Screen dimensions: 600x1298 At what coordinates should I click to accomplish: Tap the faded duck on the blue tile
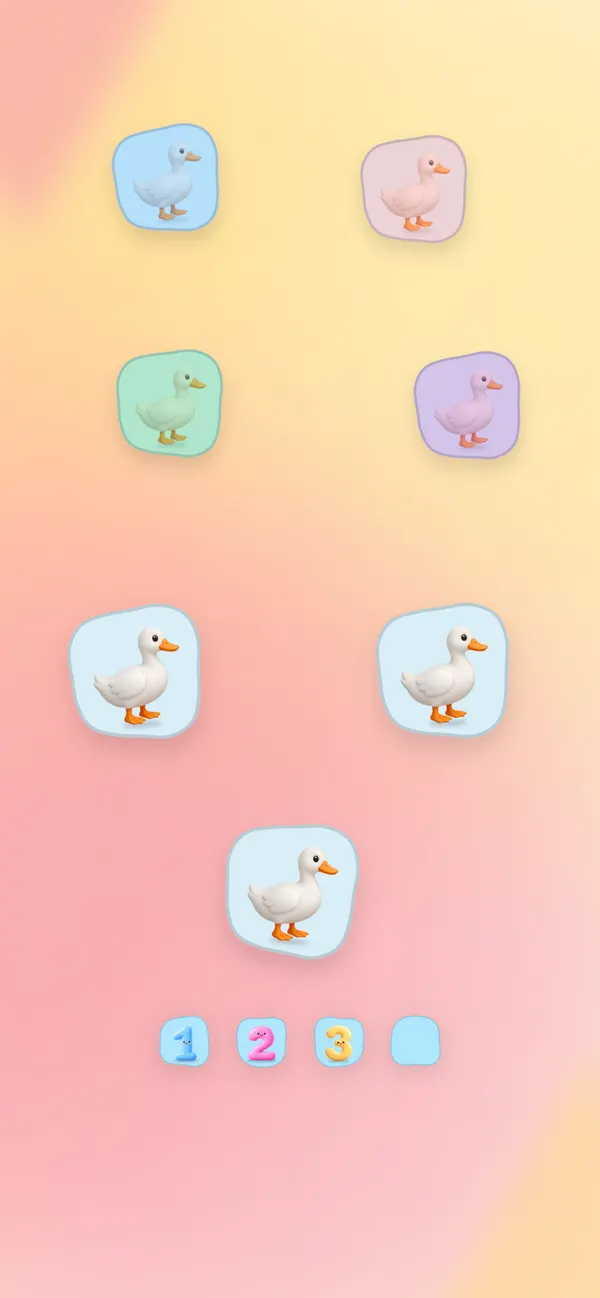[165, 178]
